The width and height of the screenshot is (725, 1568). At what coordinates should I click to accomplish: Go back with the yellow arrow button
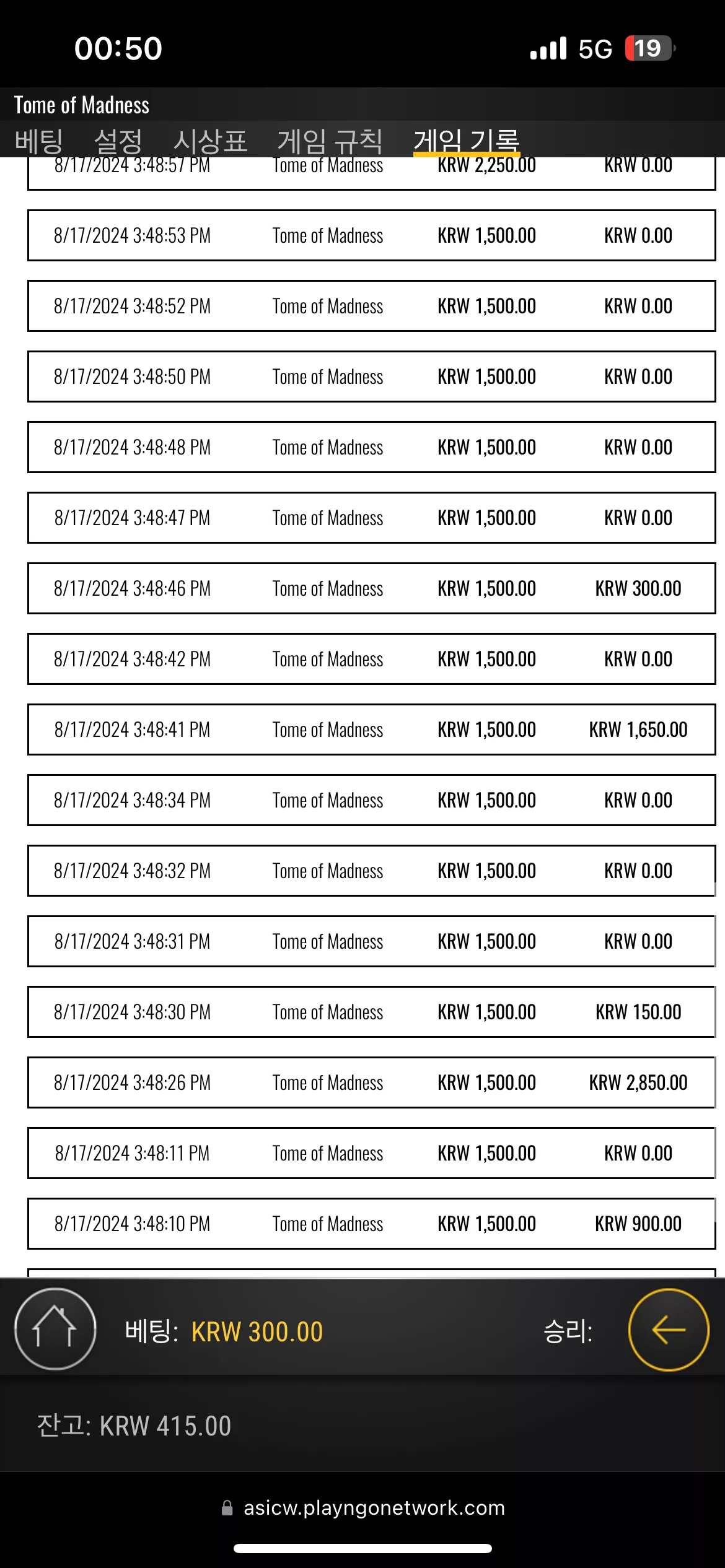669,1330
